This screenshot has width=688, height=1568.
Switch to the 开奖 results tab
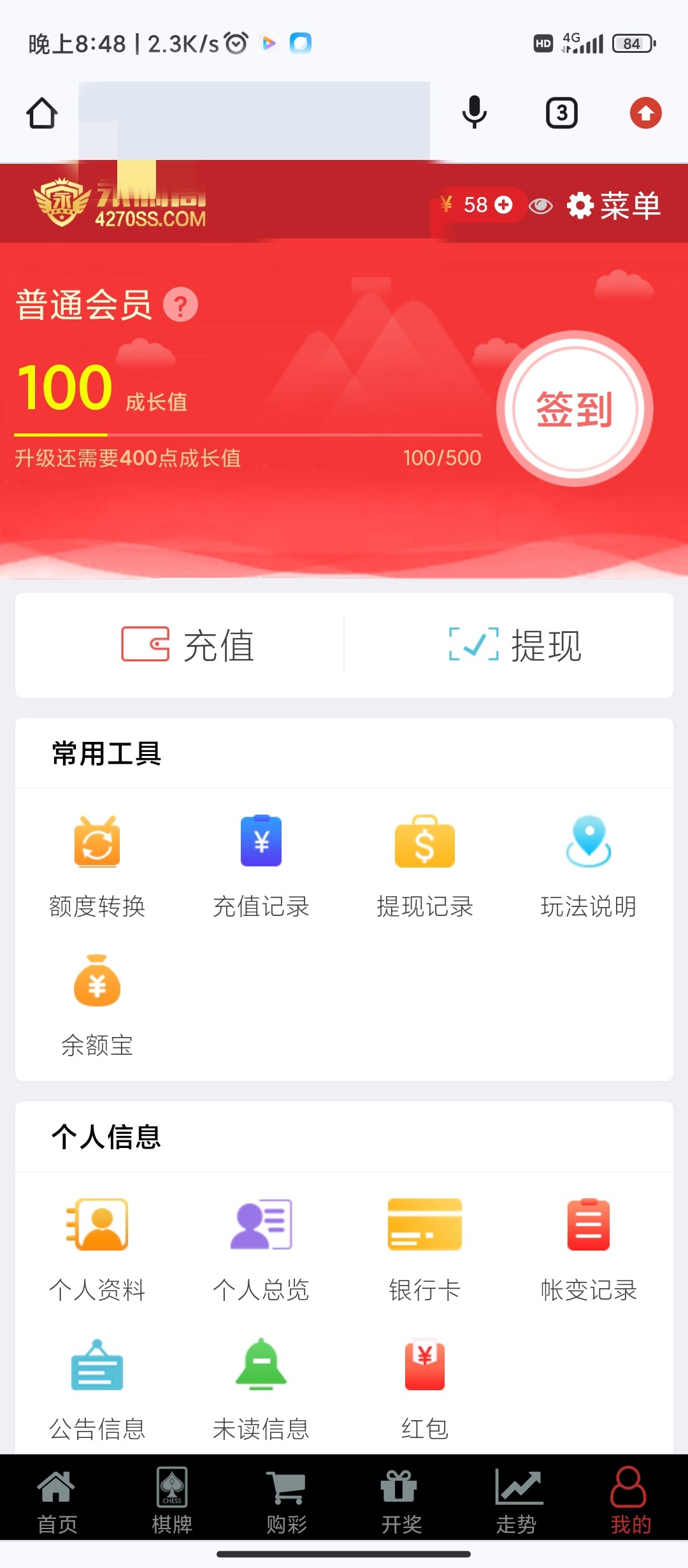pos(401,1500)
